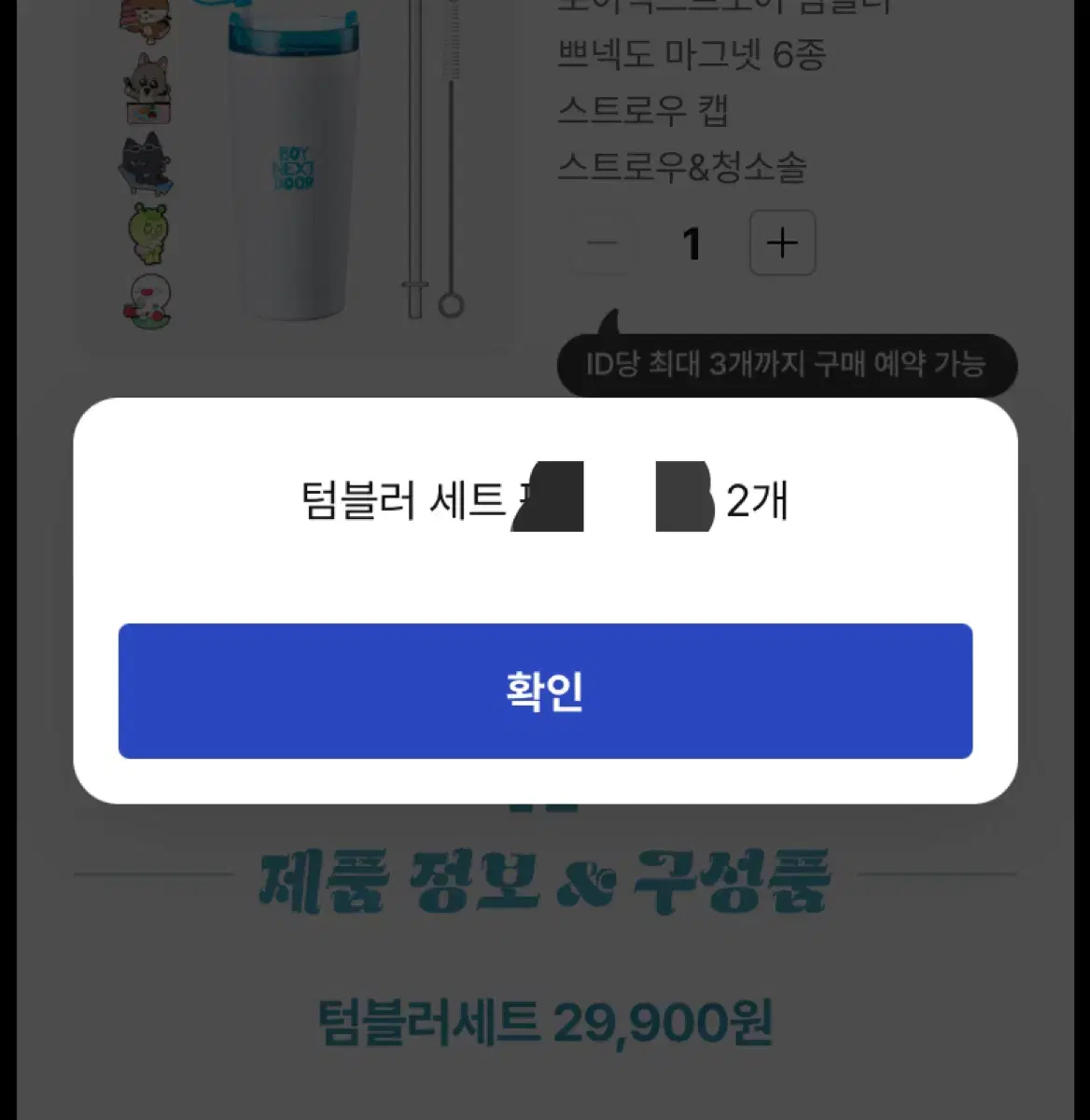This screenshot has height=1120, width=1090.
Task: Select the green alien character magnet sticker
Action: [x=149, y=233]
